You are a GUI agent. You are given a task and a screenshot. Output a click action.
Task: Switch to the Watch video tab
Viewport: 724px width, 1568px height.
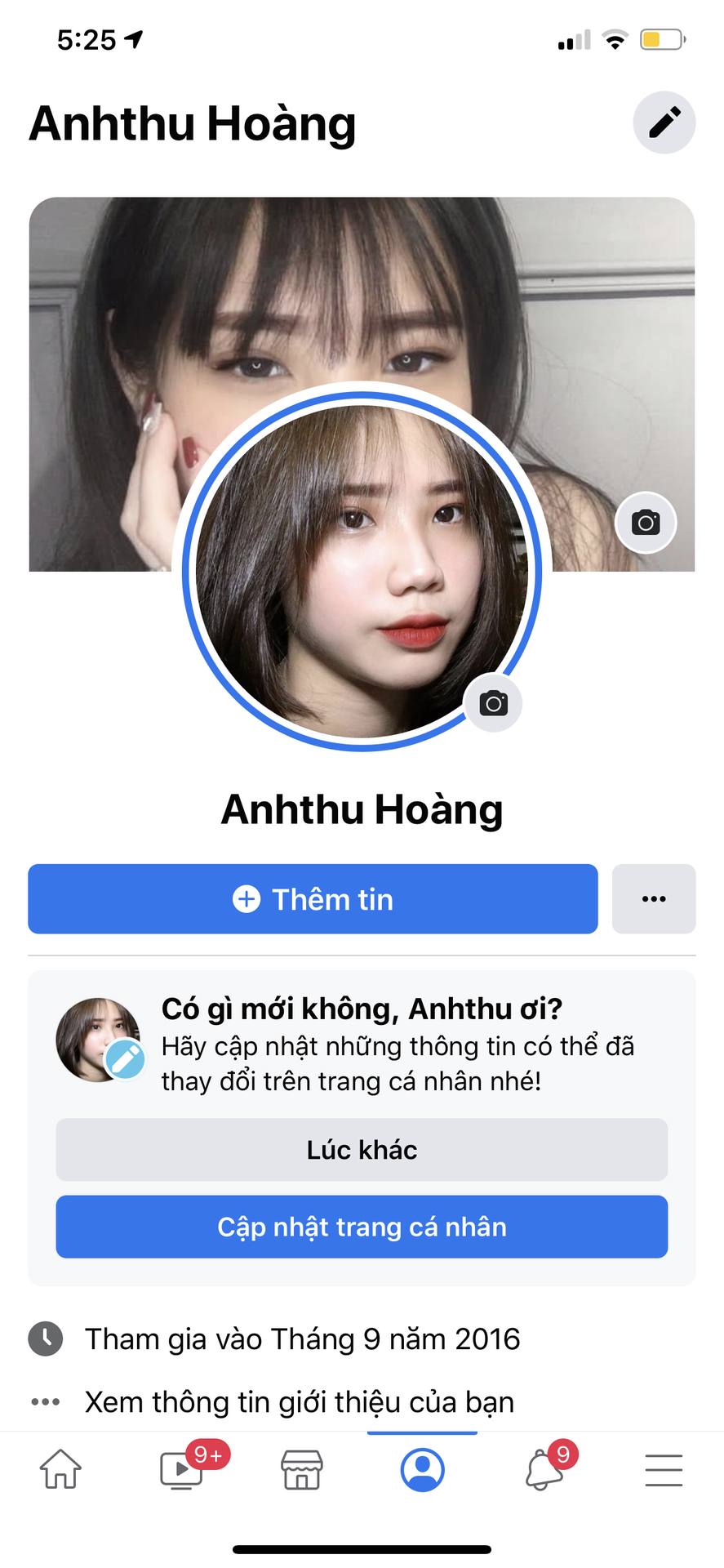pos(181,1470)
